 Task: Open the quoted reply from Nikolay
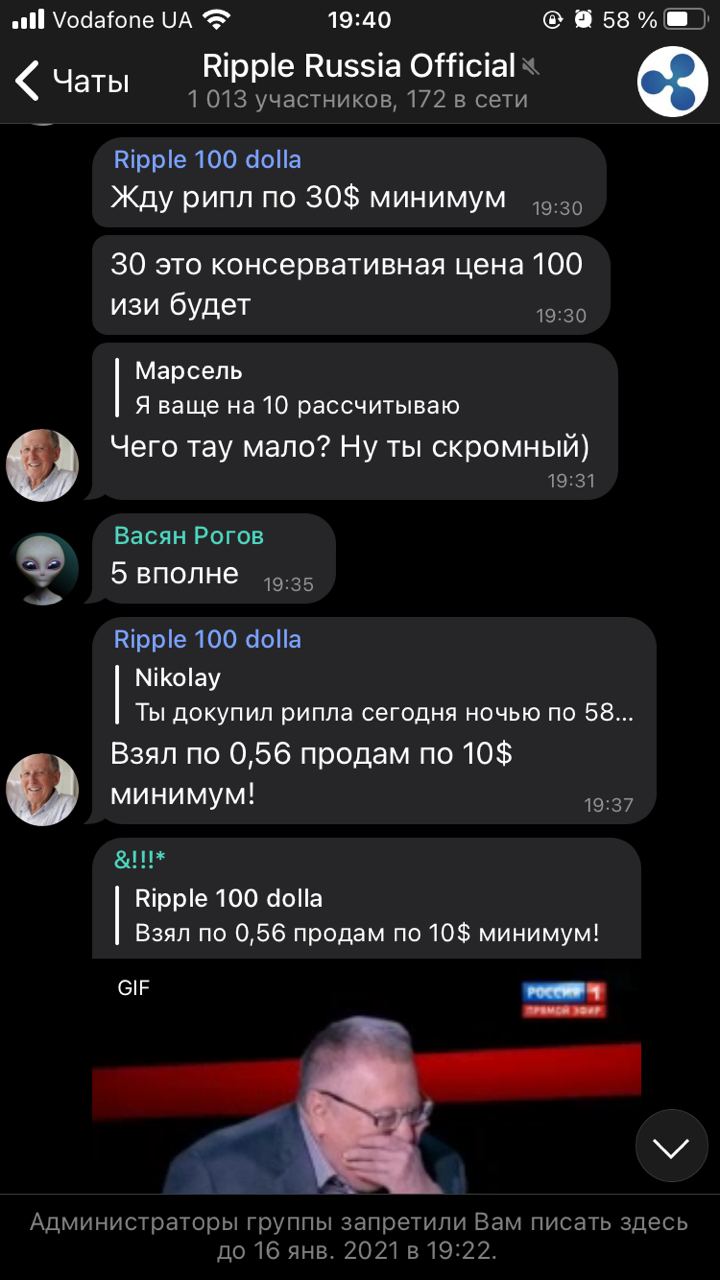click(383, 695)
